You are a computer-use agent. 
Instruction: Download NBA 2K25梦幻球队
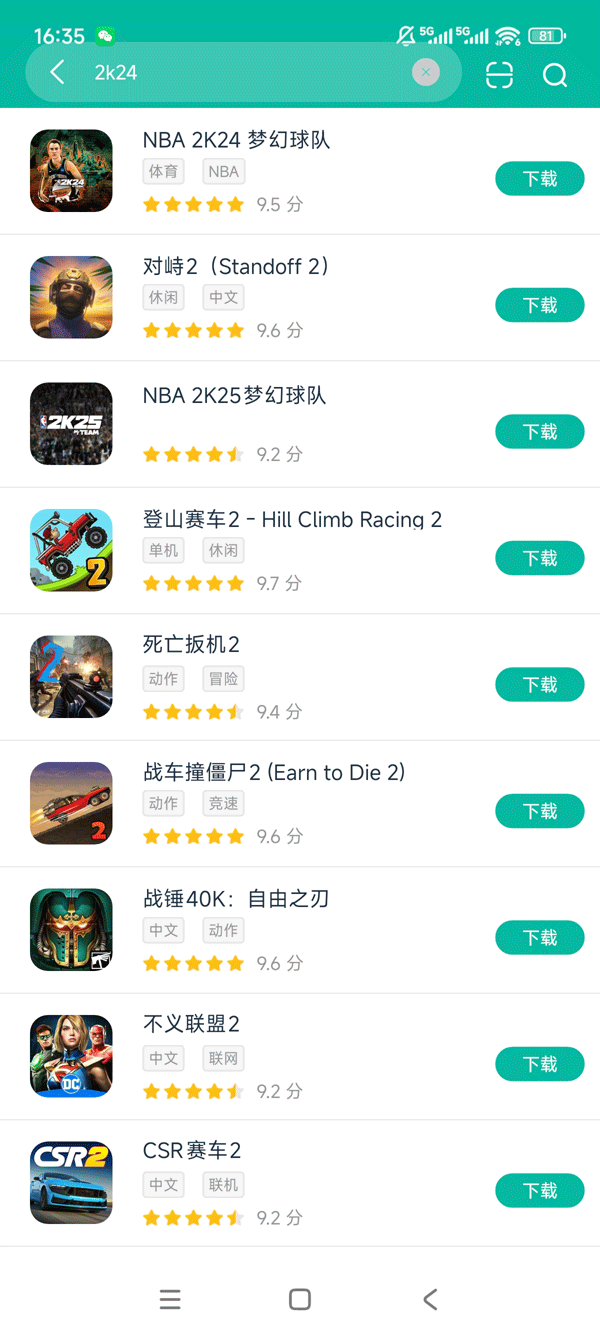539,432
